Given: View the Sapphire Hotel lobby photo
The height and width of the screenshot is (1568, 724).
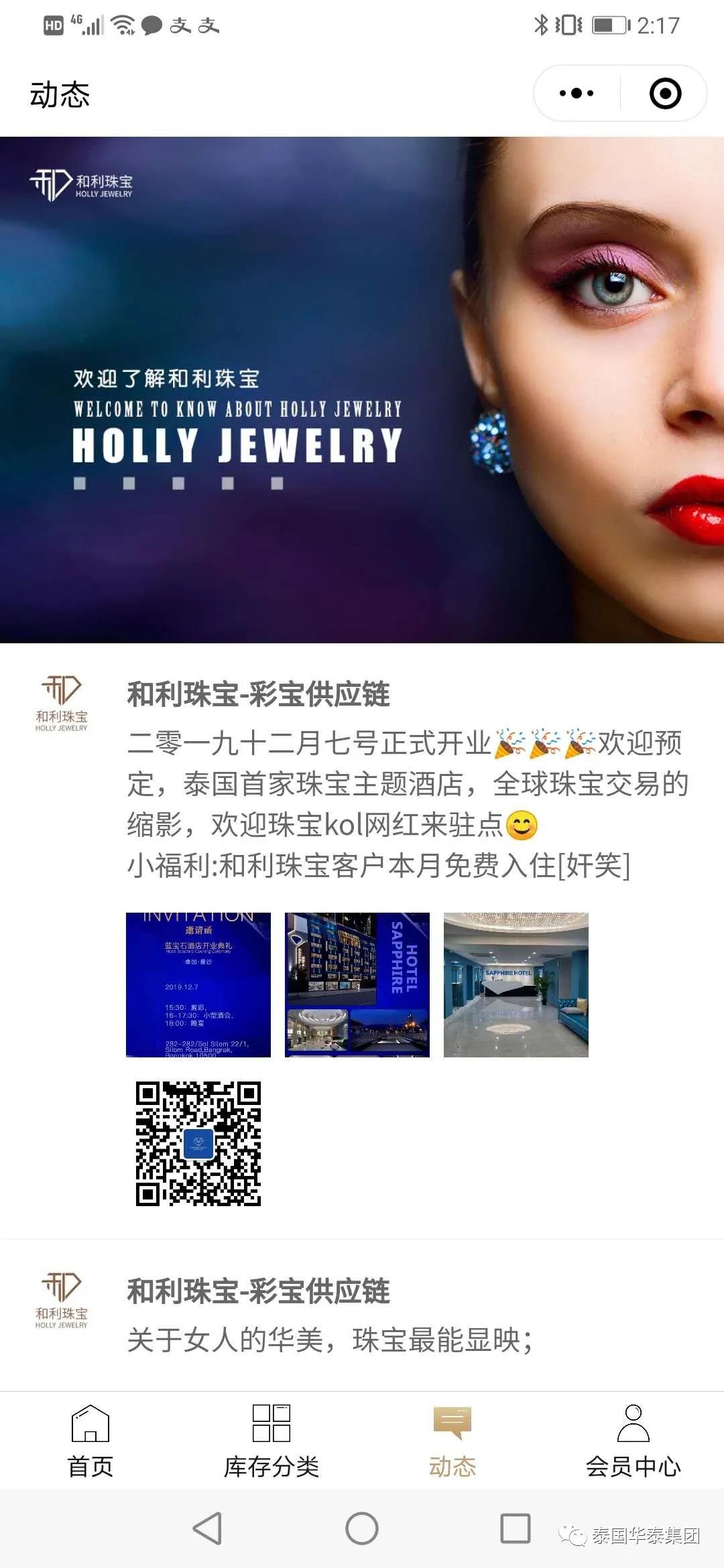Looking at the screenshot, I should coord(516,984).
